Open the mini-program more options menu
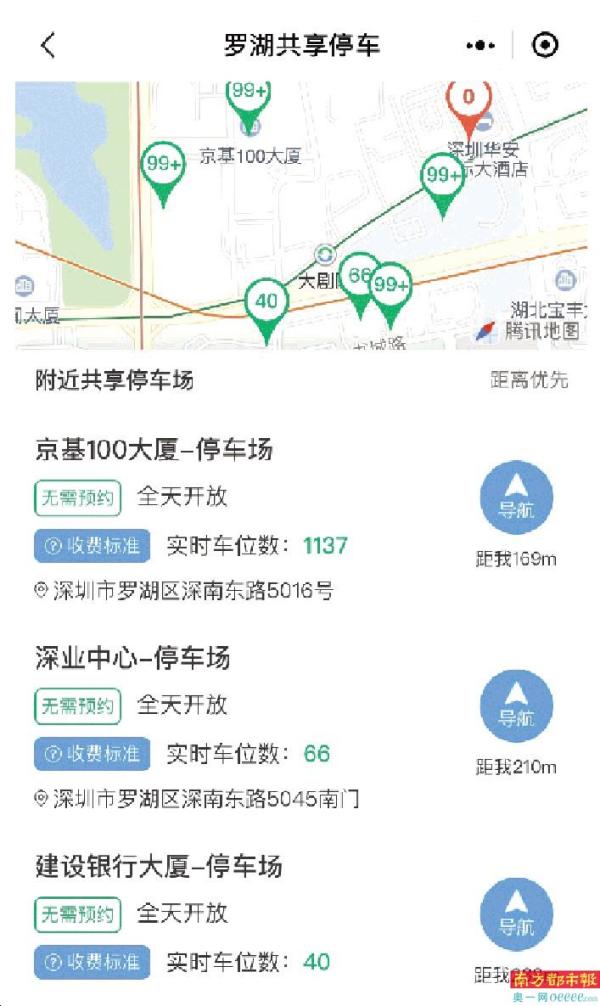Viewport: 600px width, 1006px height. coord(480,46)
